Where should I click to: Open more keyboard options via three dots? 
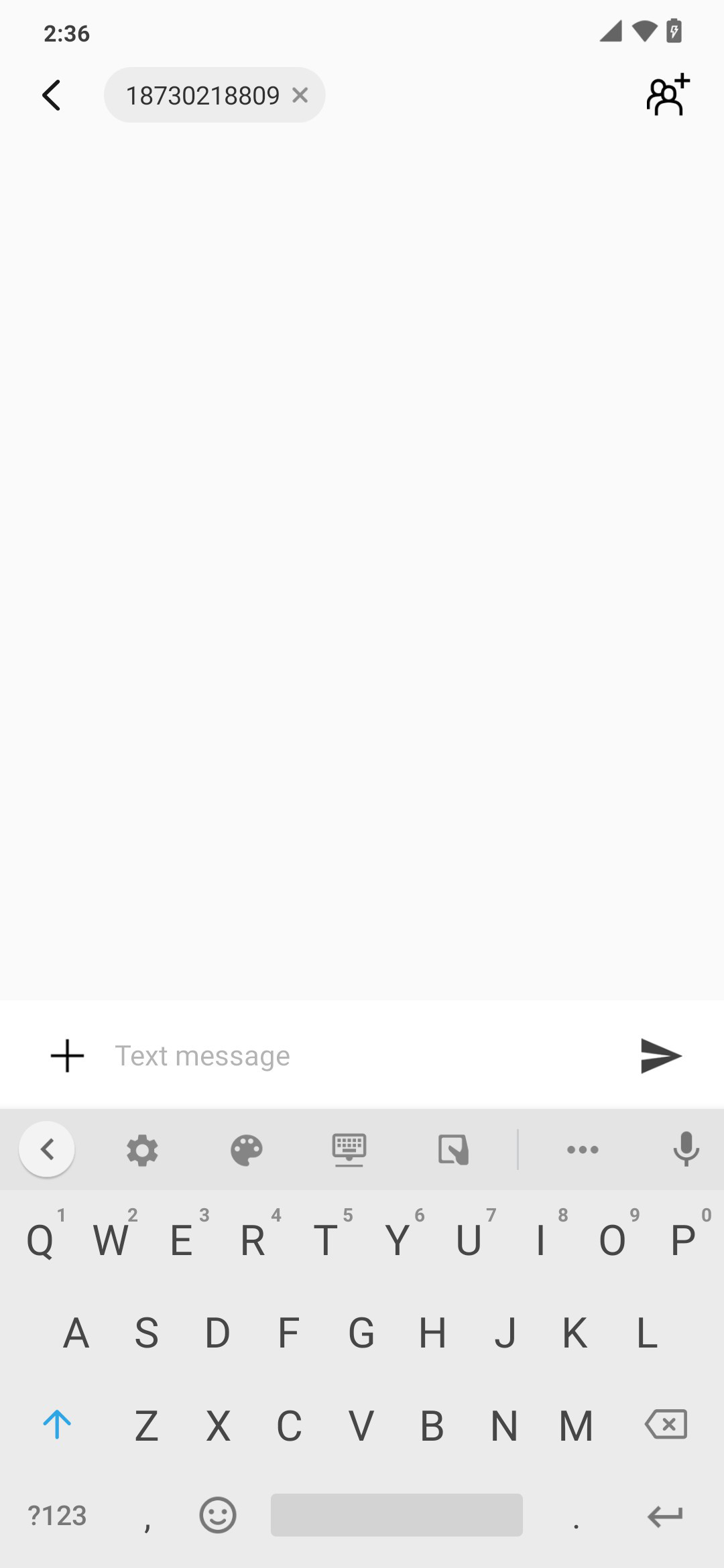[583, 1150]
